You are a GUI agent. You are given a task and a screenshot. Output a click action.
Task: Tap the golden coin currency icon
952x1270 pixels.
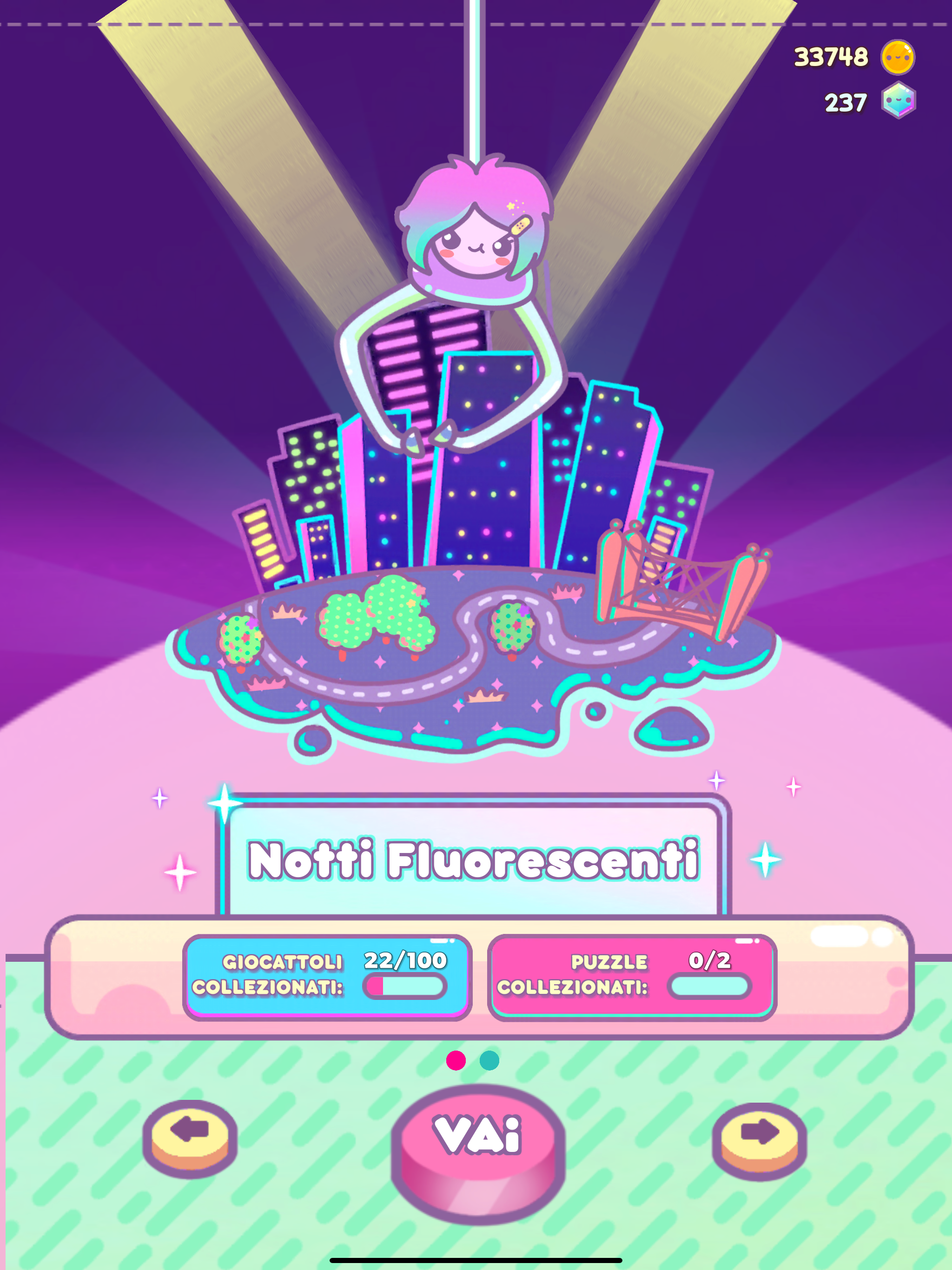[898, 58]
